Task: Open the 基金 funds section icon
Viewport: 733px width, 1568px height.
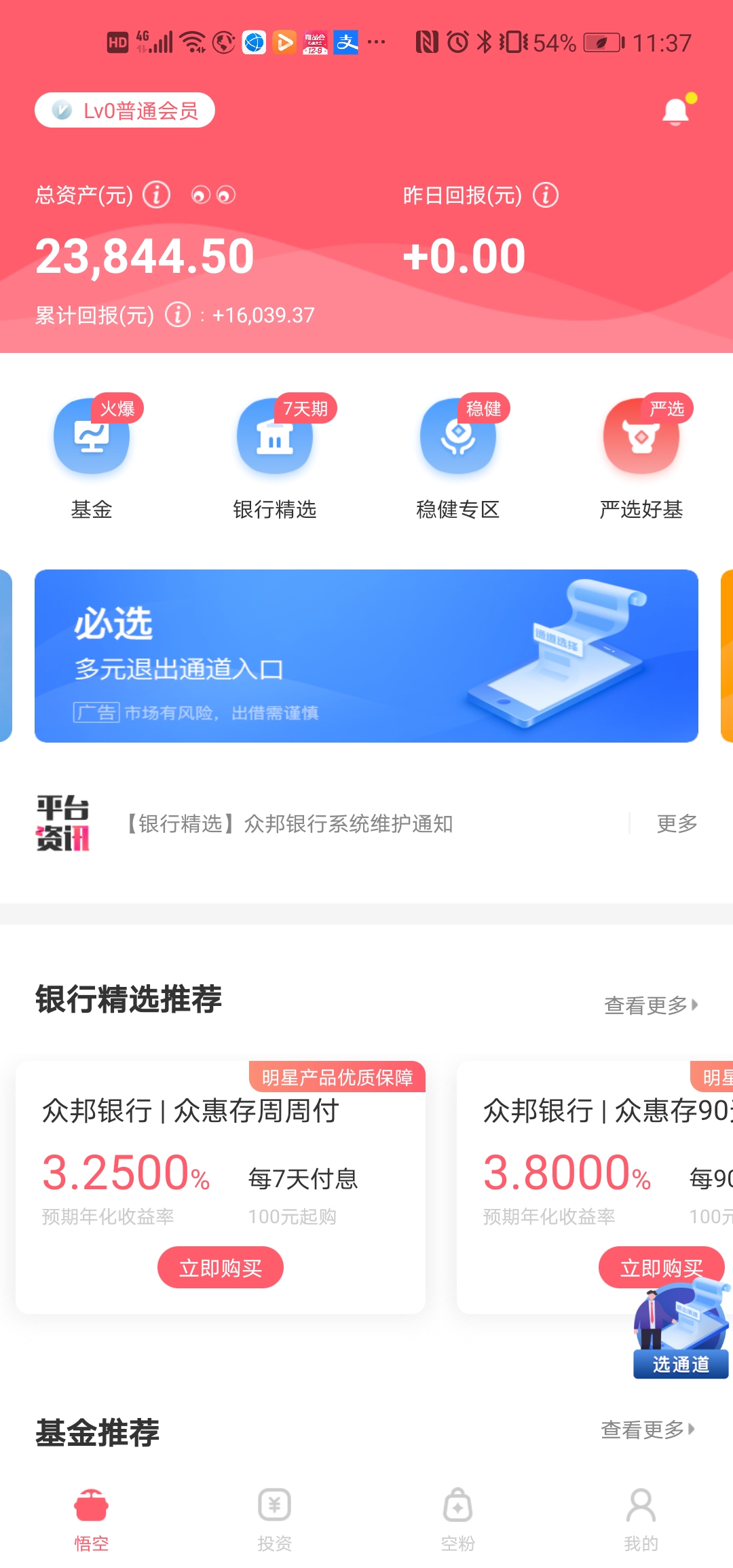Action: 92,436
